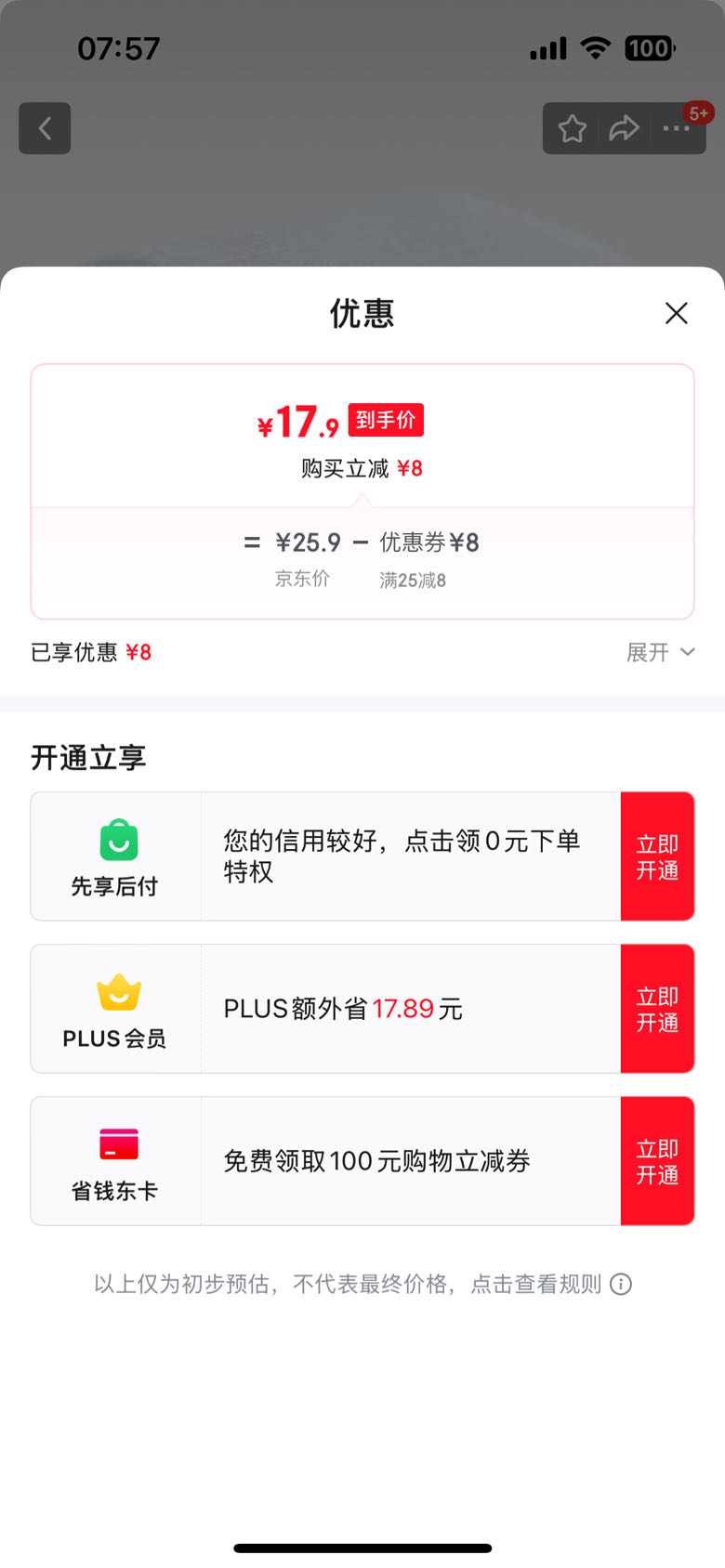The width and height of the screenshot is (725, 1568).
Task: Tap 立即开通 for 先享后付
Action: point(657,856)
